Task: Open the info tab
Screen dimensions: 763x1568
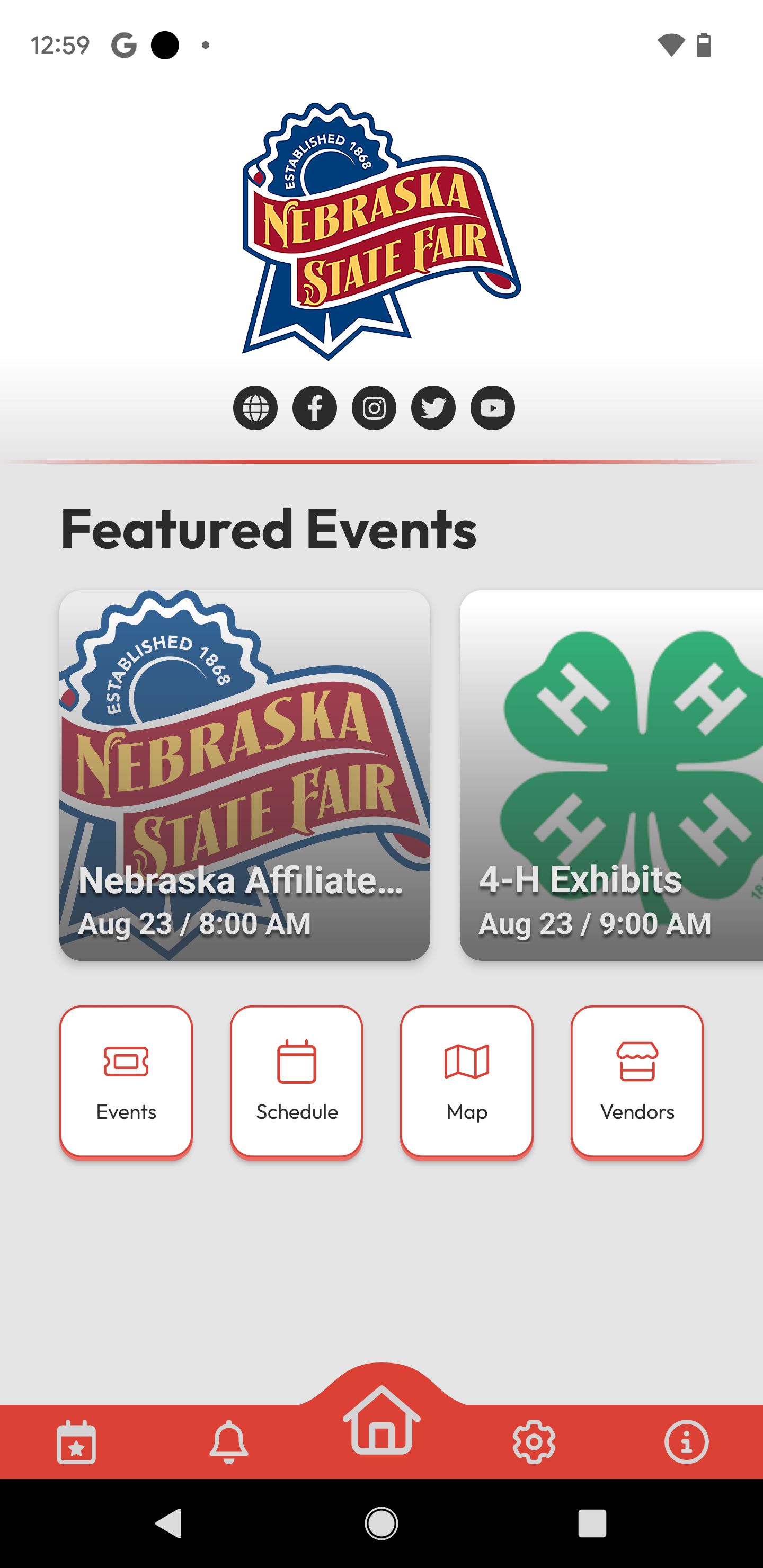Action: click(x=686, y=1442)
